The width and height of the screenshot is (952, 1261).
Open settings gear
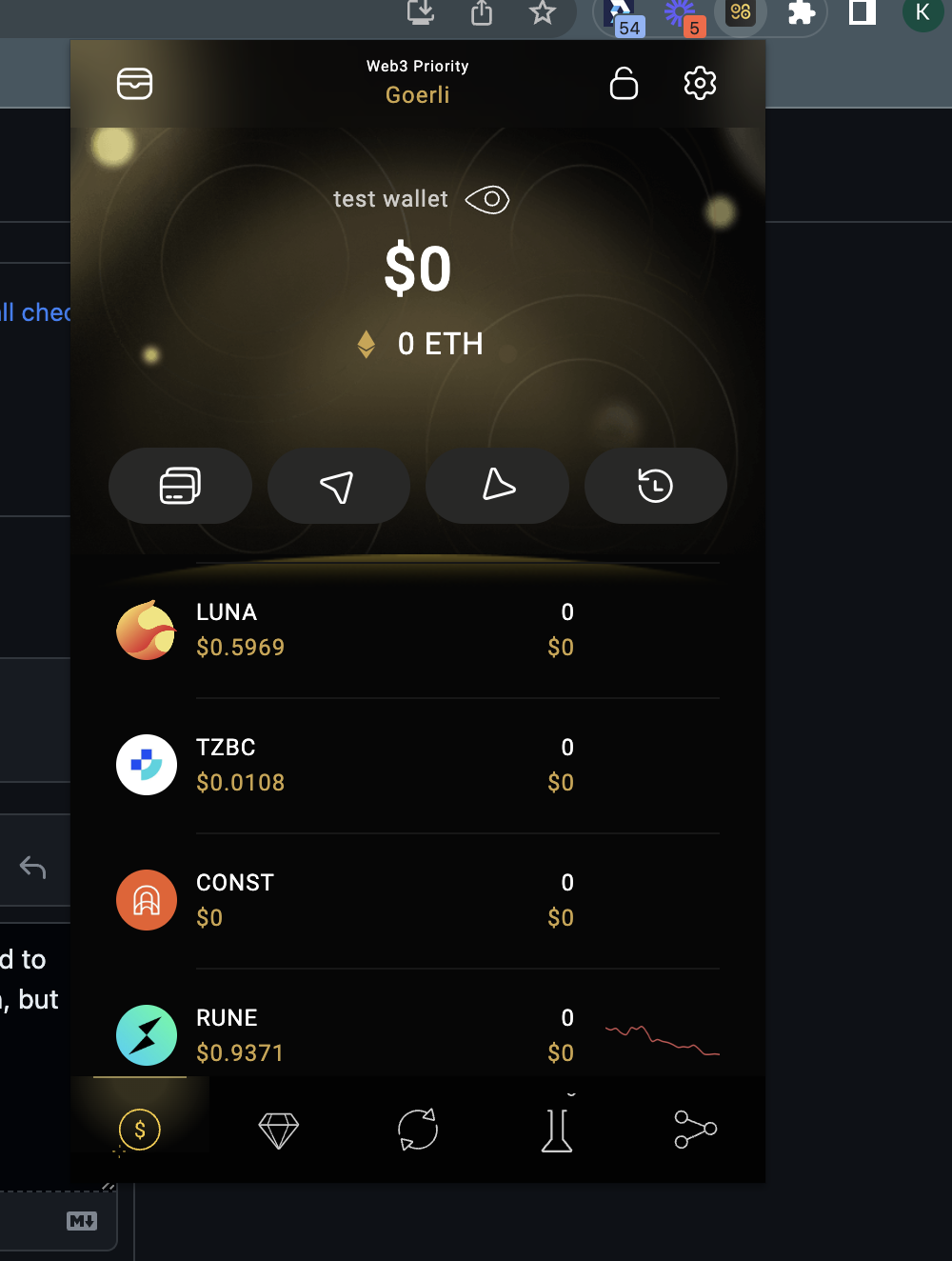pos(700,84)
